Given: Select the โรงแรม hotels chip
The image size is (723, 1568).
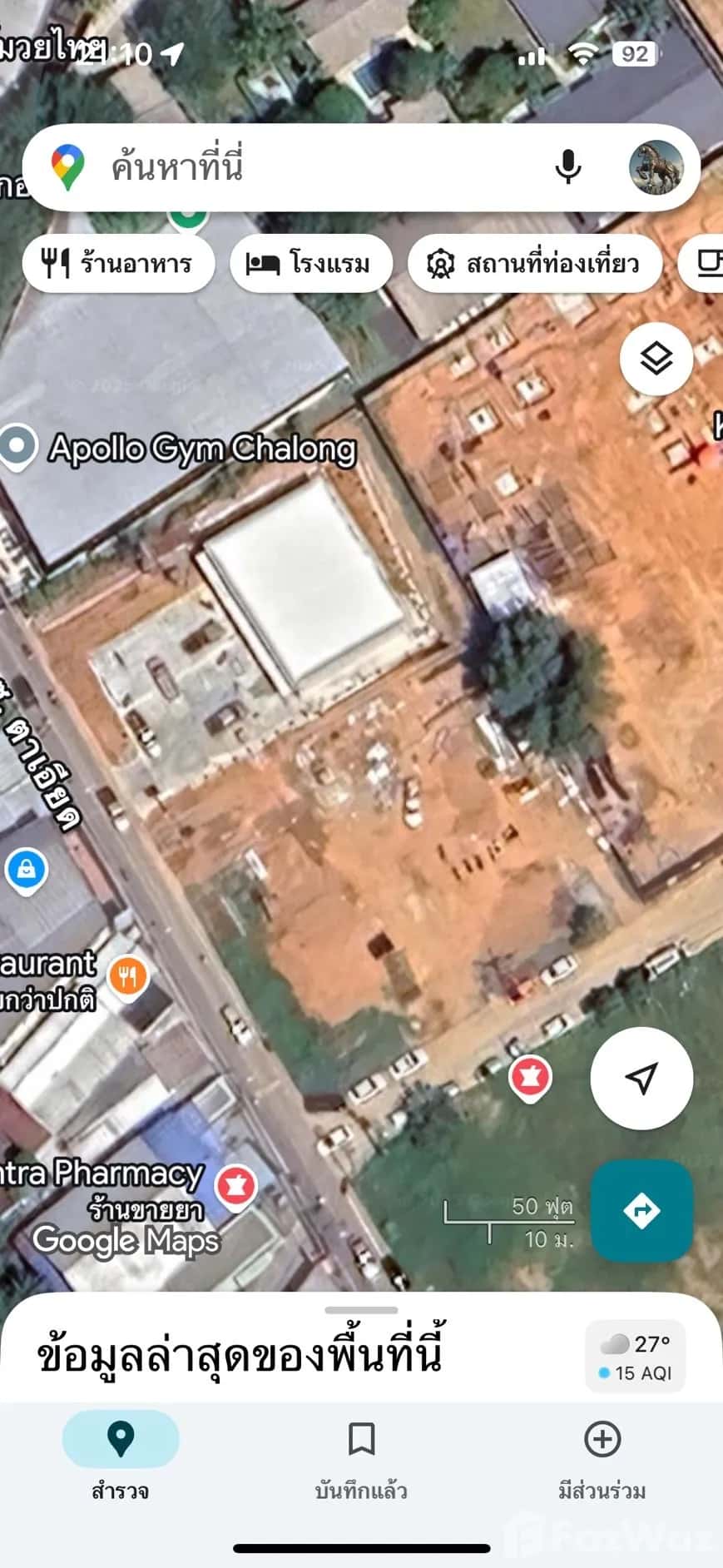Looking at the screenshot, I should pyautogui.click(x=310, y=264).
